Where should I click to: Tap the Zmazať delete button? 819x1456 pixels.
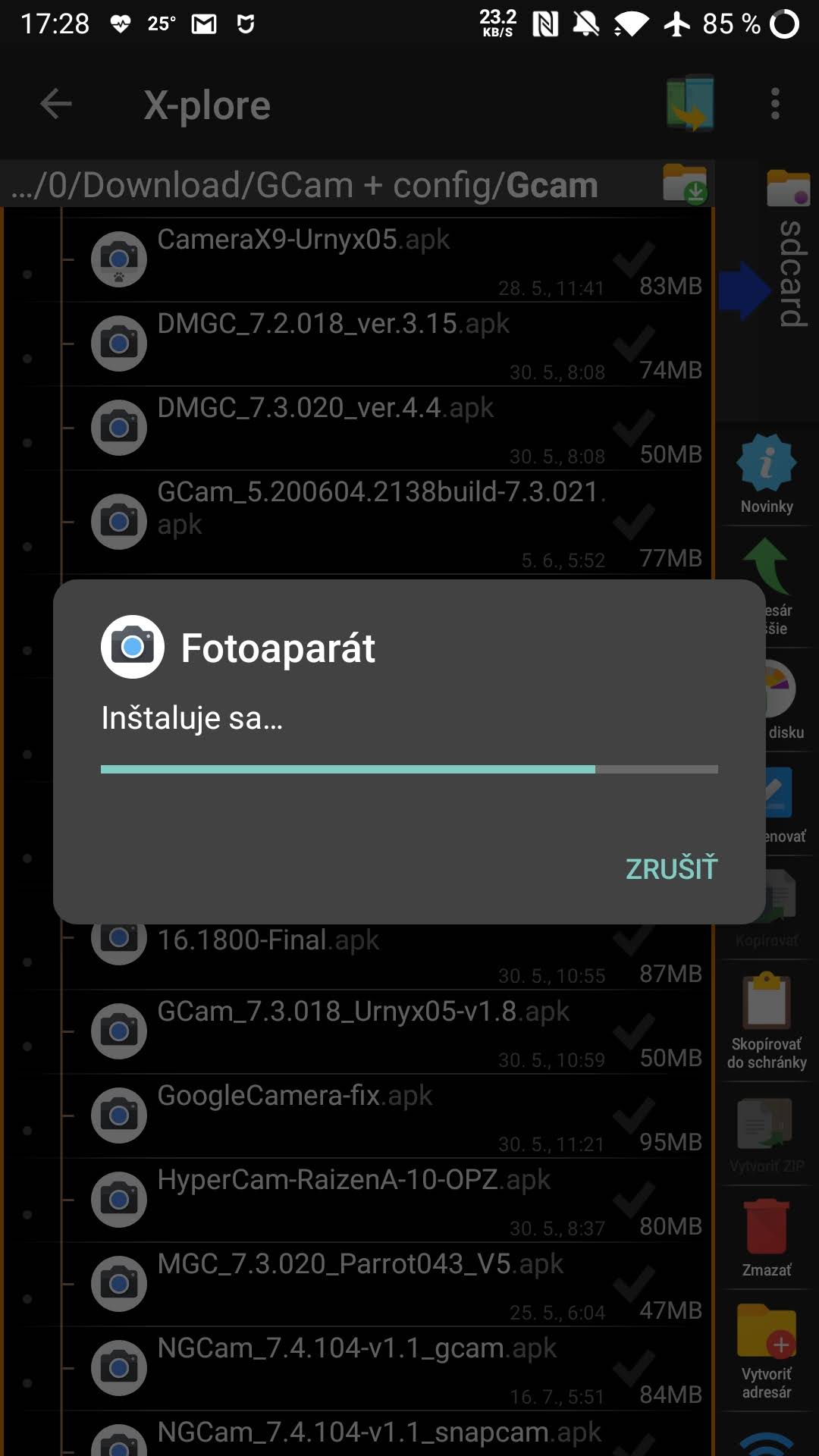pyautogui.click(x=767, y=1238)
